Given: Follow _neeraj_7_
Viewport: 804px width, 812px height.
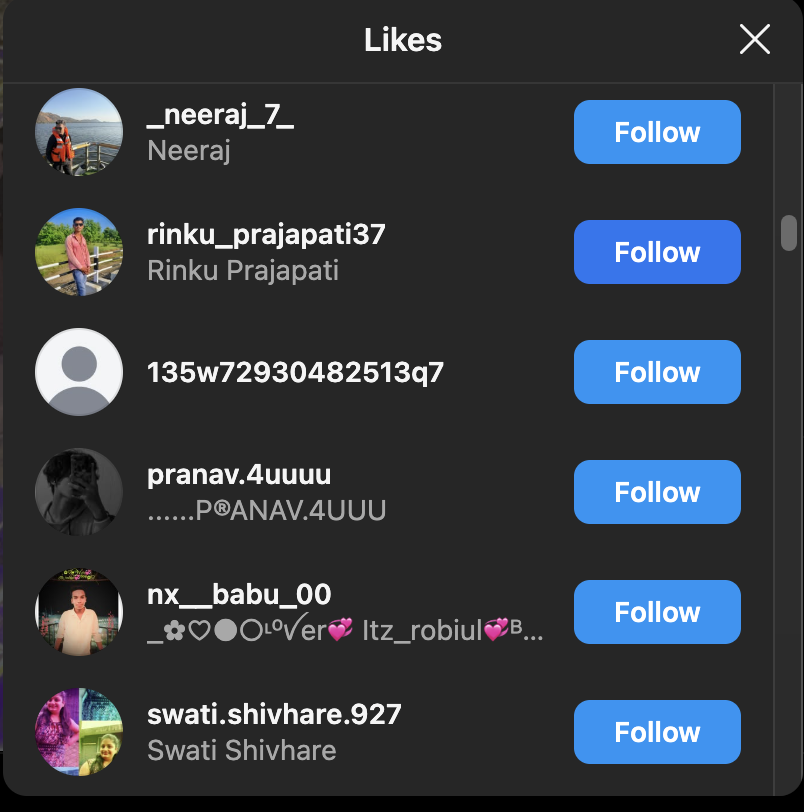Looking at the screenshot, I should coord(657,132).
